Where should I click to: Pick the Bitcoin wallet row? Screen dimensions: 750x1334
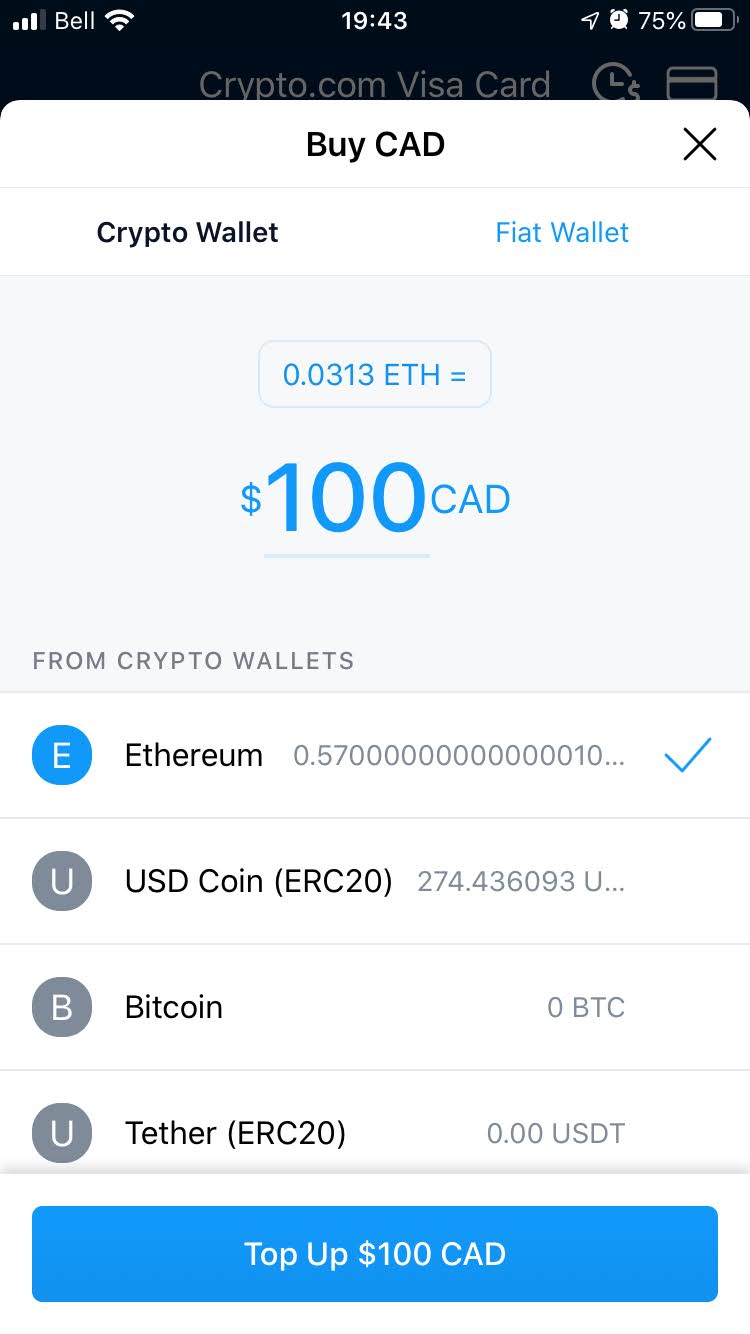click(x=375, y=1007)
